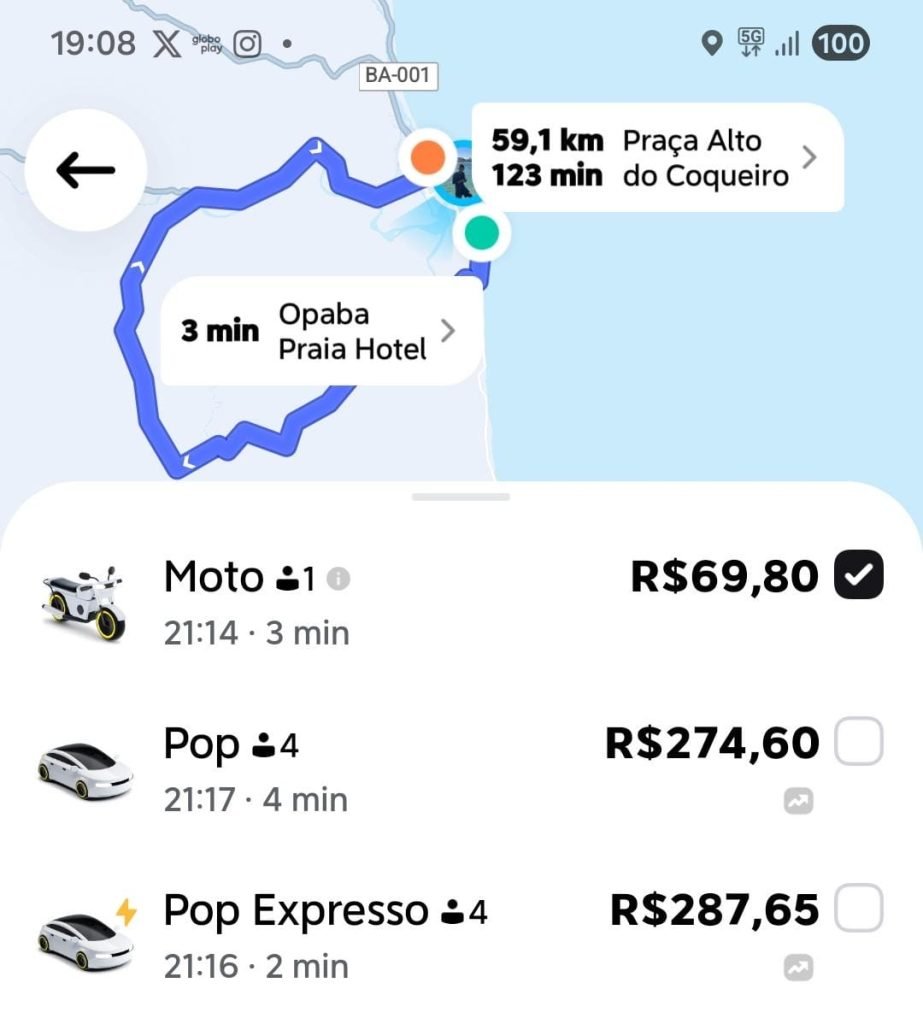Viewport: 923px width, 1024px height.
Task: Tick the Pop Expresso ride checkbox
Action: coord(858,910)
